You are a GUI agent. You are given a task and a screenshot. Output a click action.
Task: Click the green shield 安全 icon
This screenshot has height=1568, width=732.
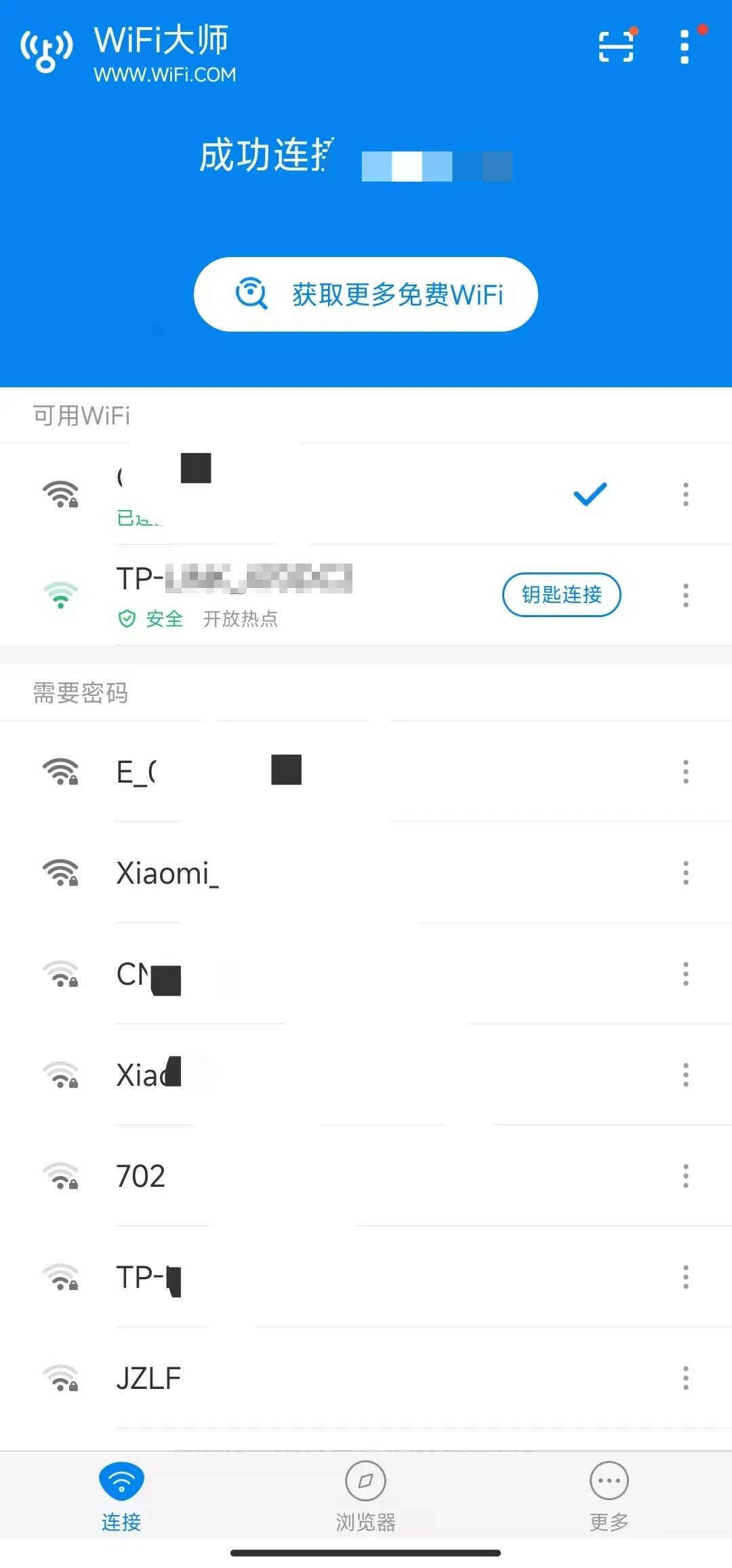click(x=127, y=618)
